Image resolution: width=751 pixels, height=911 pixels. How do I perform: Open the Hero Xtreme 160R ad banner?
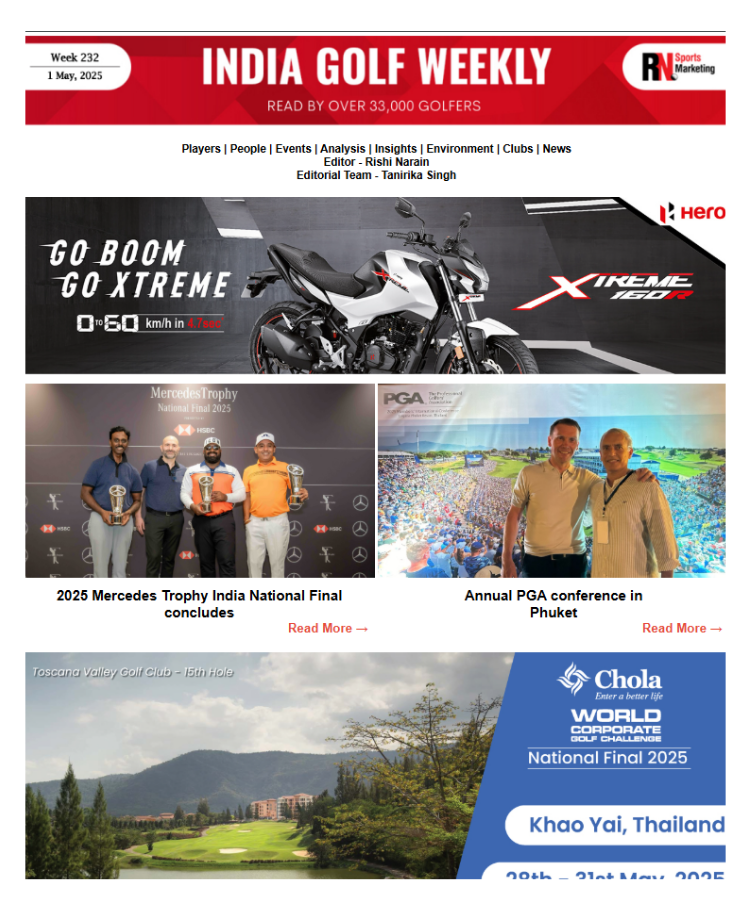coord(375,285)
